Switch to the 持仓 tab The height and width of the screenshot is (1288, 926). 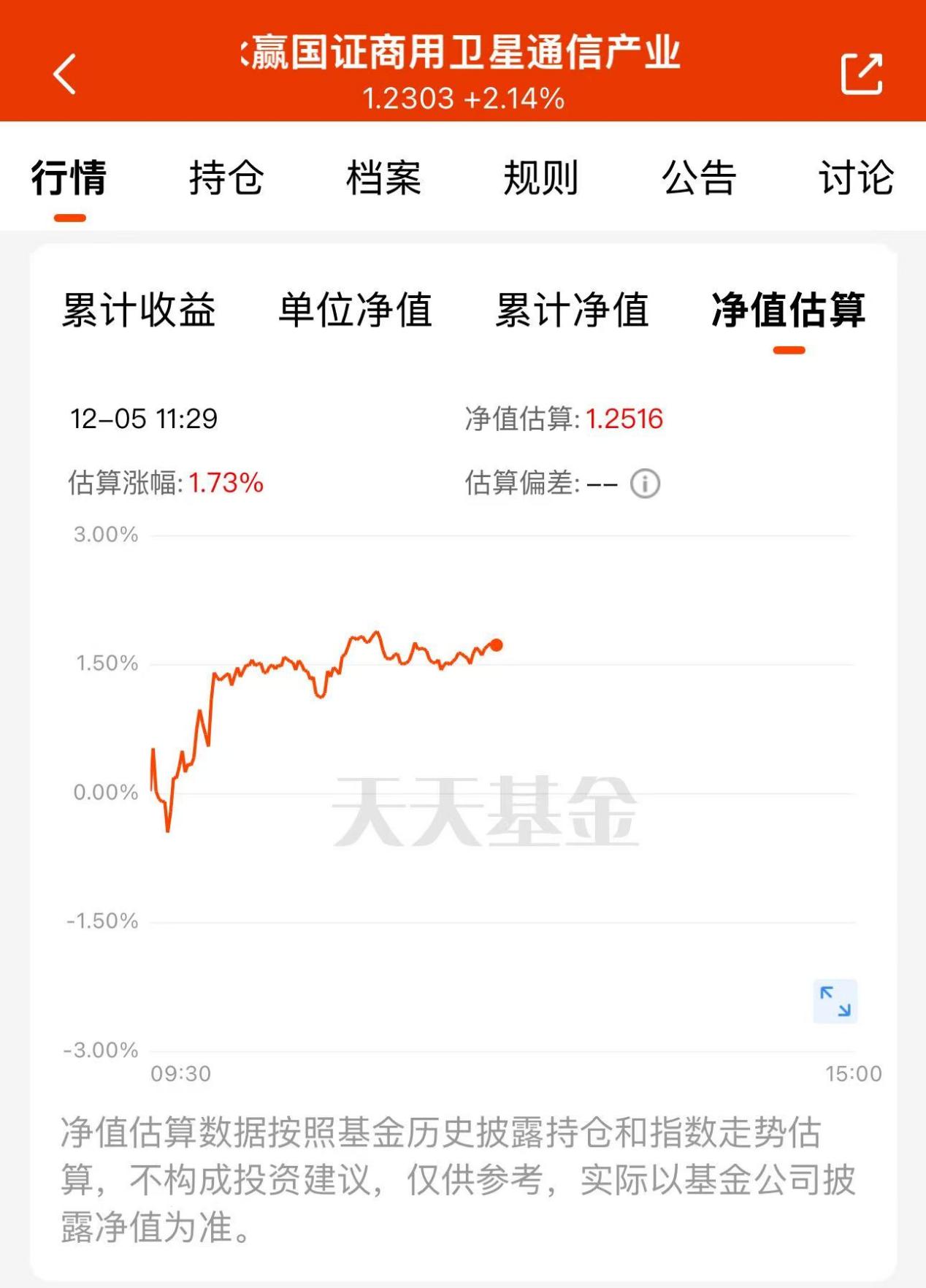[x=226, y=178]
